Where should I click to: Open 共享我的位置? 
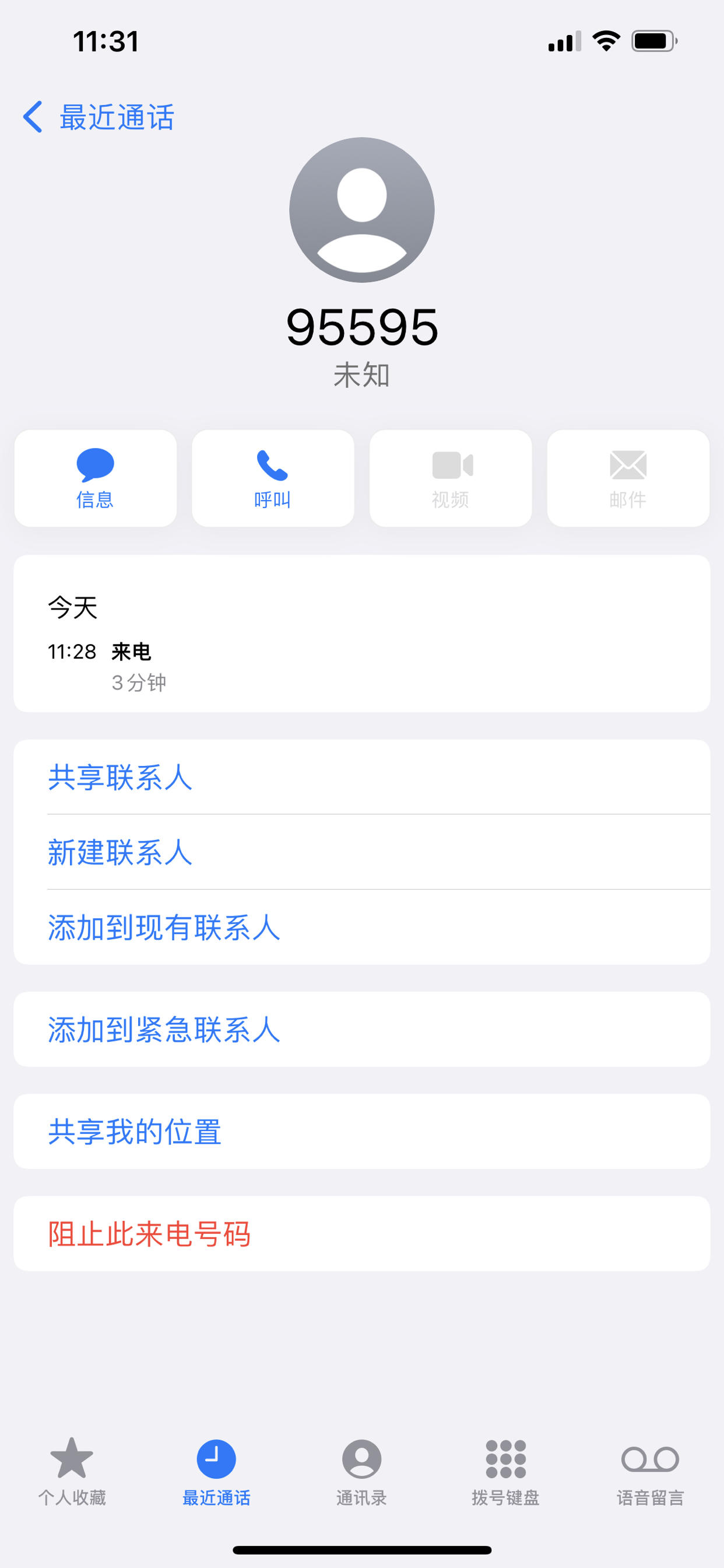pyautogui.click(x=362, y=1132)
